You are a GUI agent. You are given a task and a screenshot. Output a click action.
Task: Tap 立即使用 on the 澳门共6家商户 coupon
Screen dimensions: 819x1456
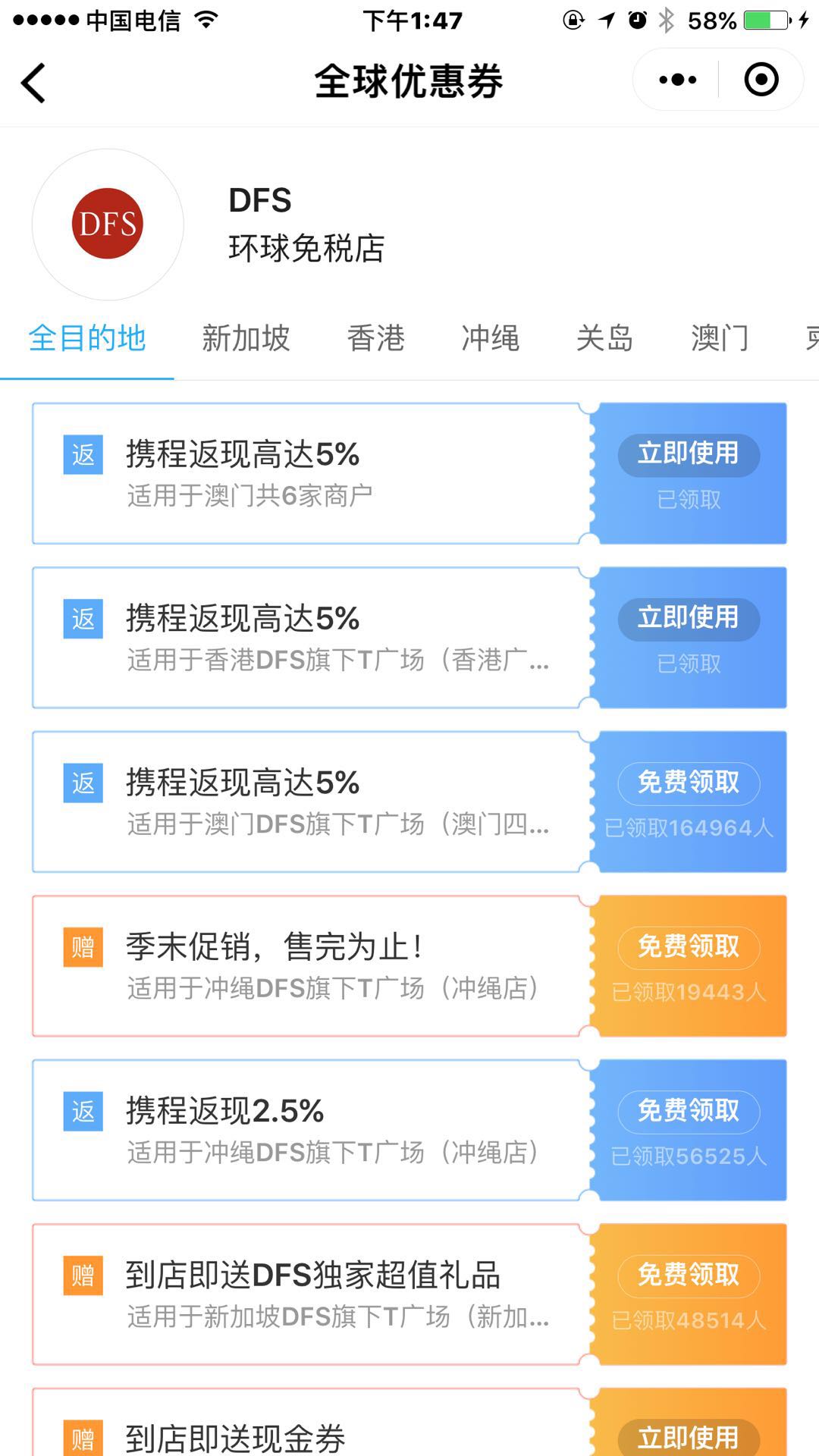pyautogui.click(x=689, y=454)
